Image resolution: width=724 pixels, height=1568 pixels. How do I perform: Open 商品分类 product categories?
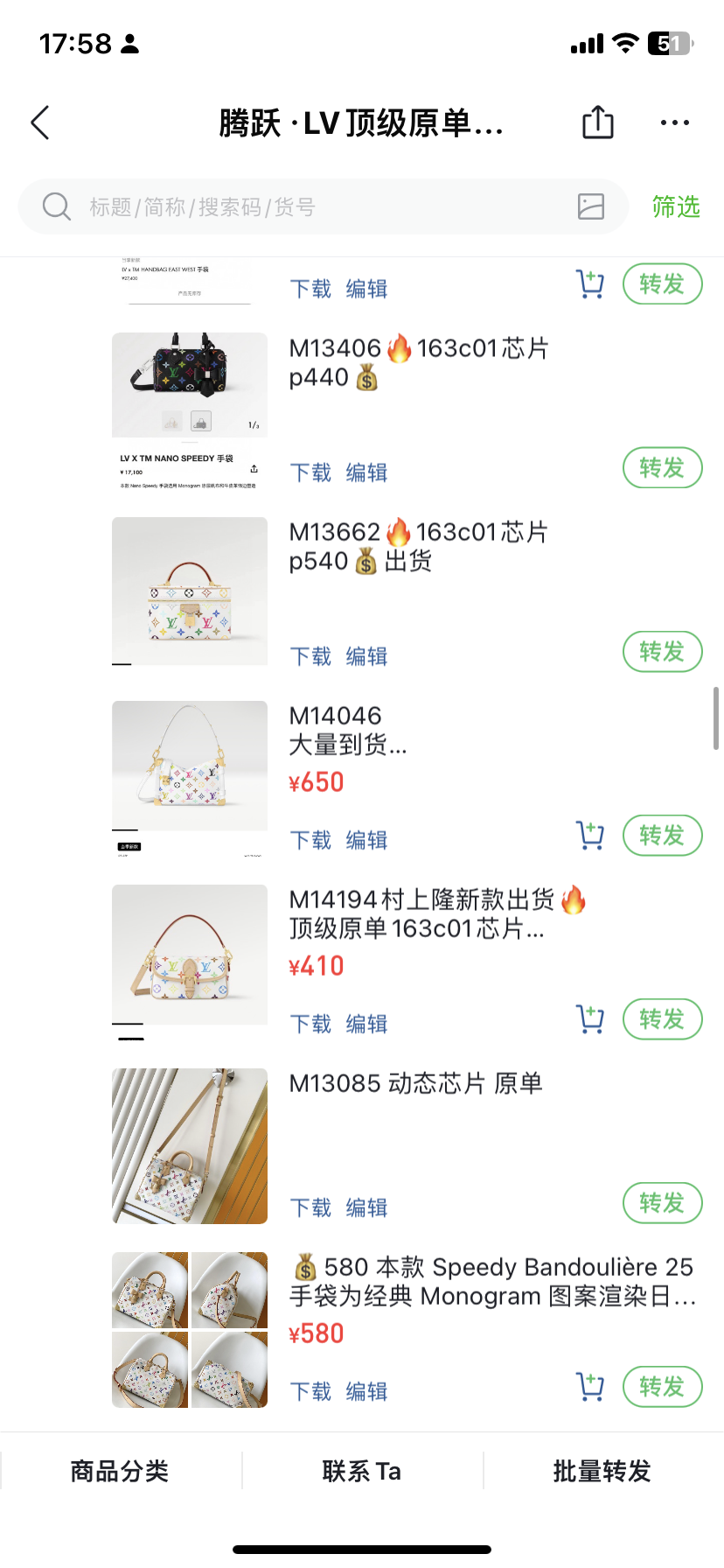(120, 1471)
